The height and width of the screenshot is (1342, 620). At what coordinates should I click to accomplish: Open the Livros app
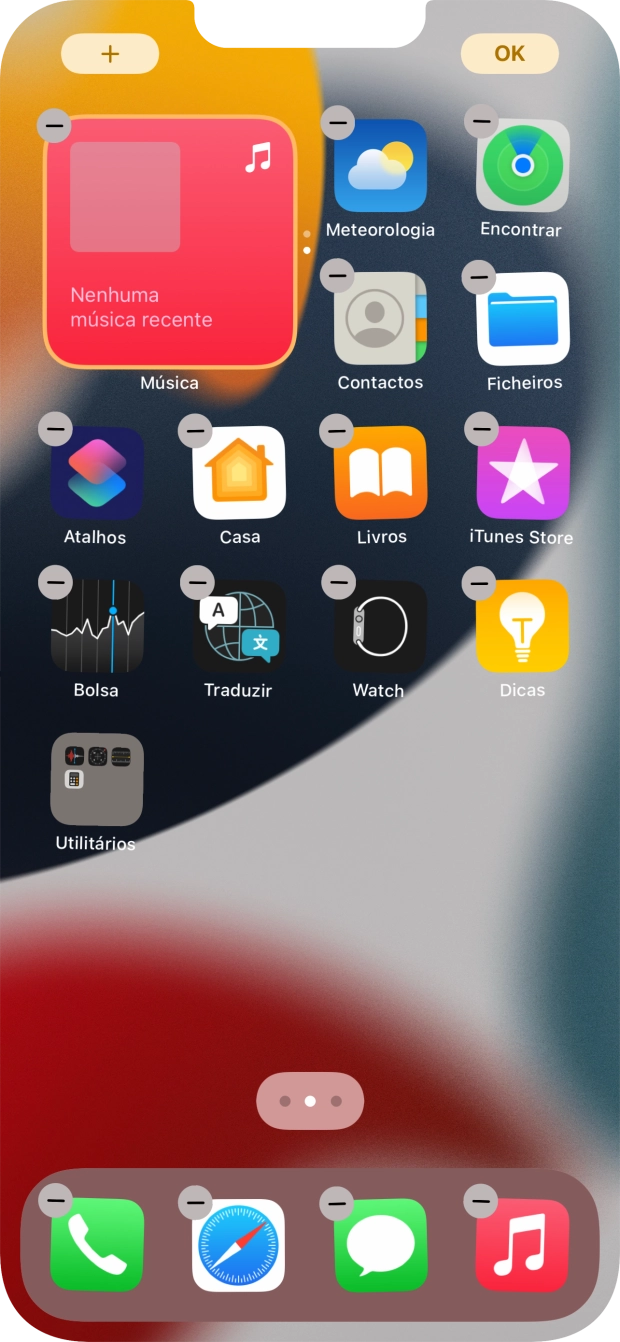pos(380,473)
